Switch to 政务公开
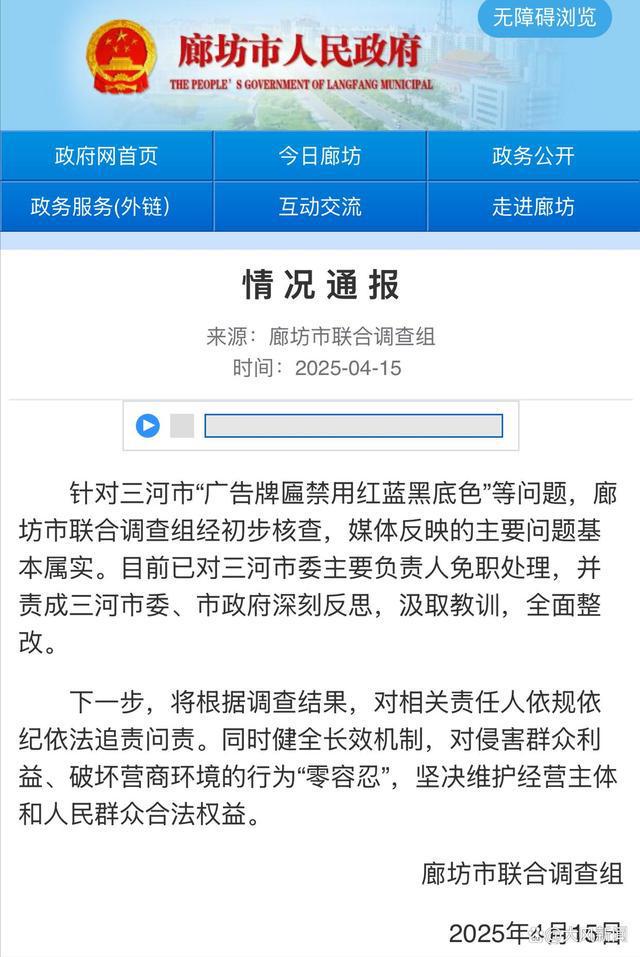Screen dimensions: 640x957 [x=533, y=156]
